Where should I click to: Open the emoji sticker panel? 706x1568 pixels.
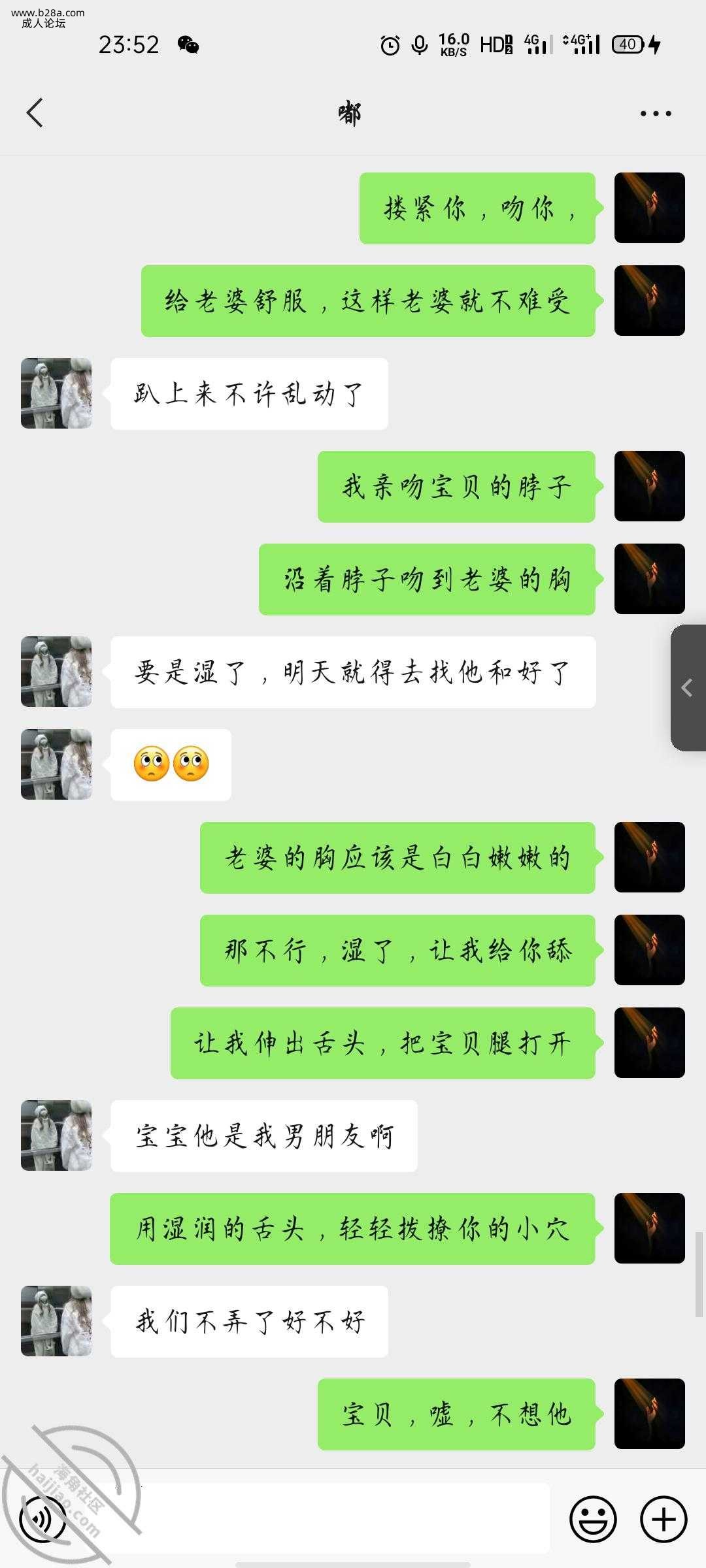pyautogui.click(x=593, y=1520)
